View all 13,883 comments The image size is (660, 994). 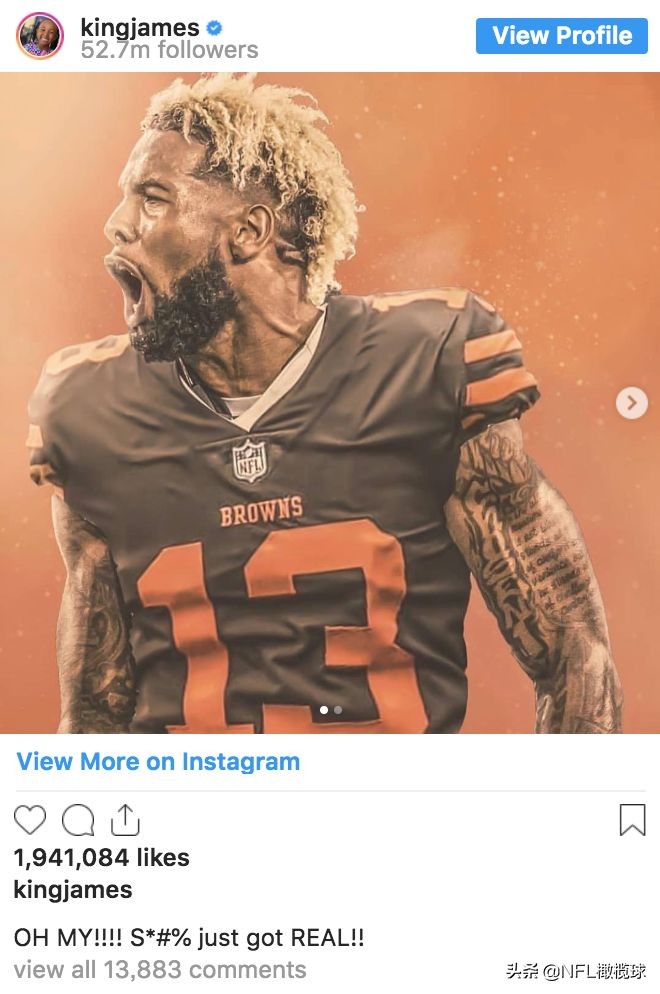point(160,969)
